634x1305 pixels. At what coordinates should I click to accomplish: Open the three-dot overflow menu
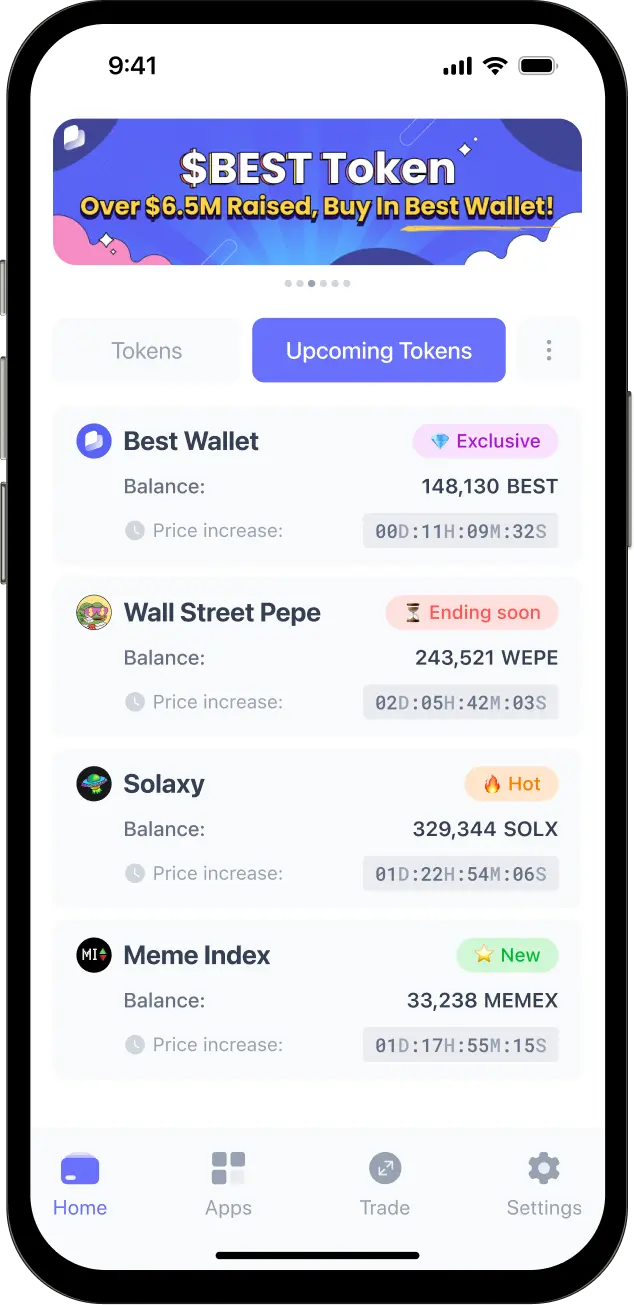pyautogui.click(x=548, y=351)
